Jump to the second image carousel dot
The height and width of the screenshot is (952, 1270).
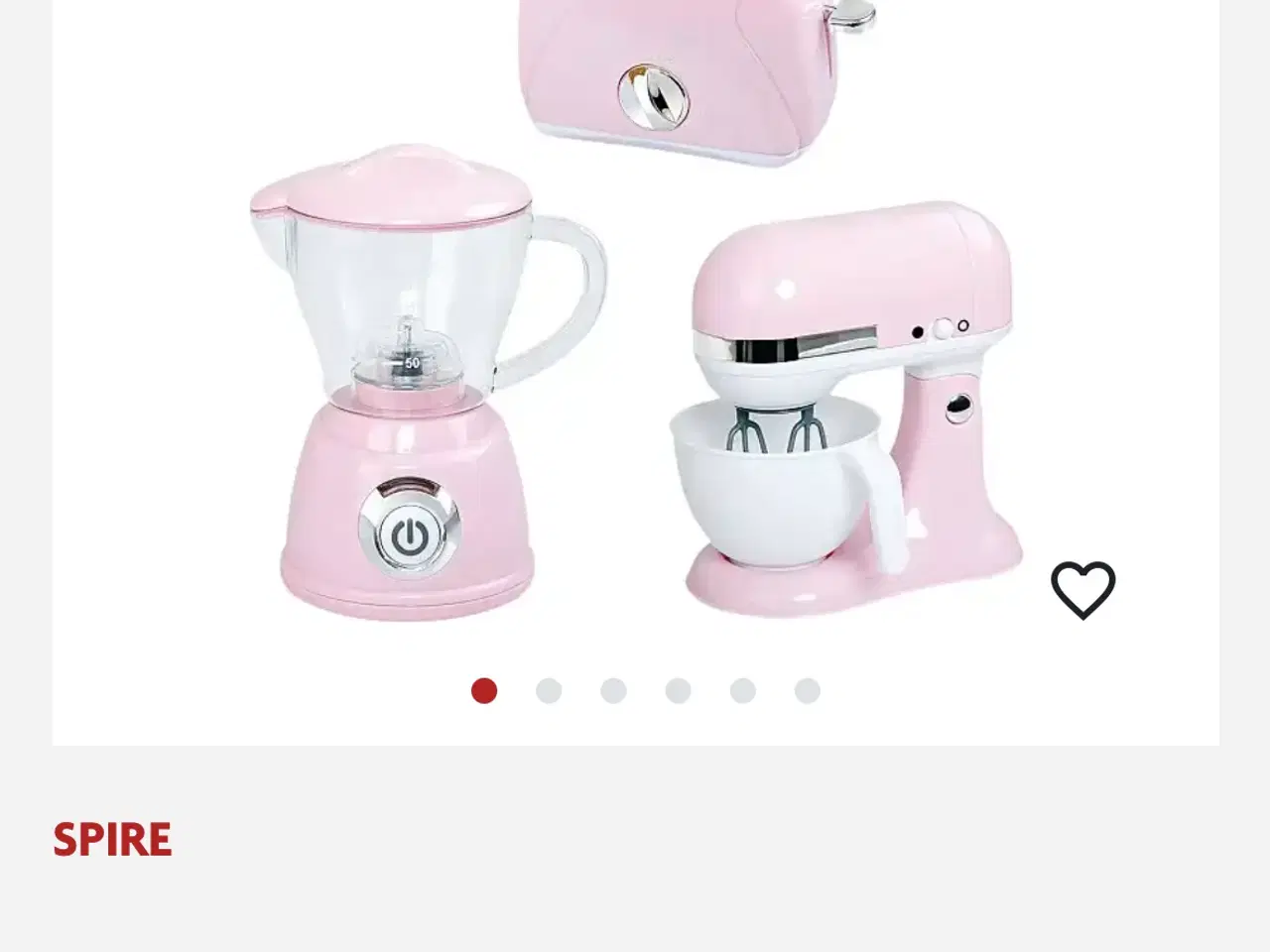(x=549, y=691)
